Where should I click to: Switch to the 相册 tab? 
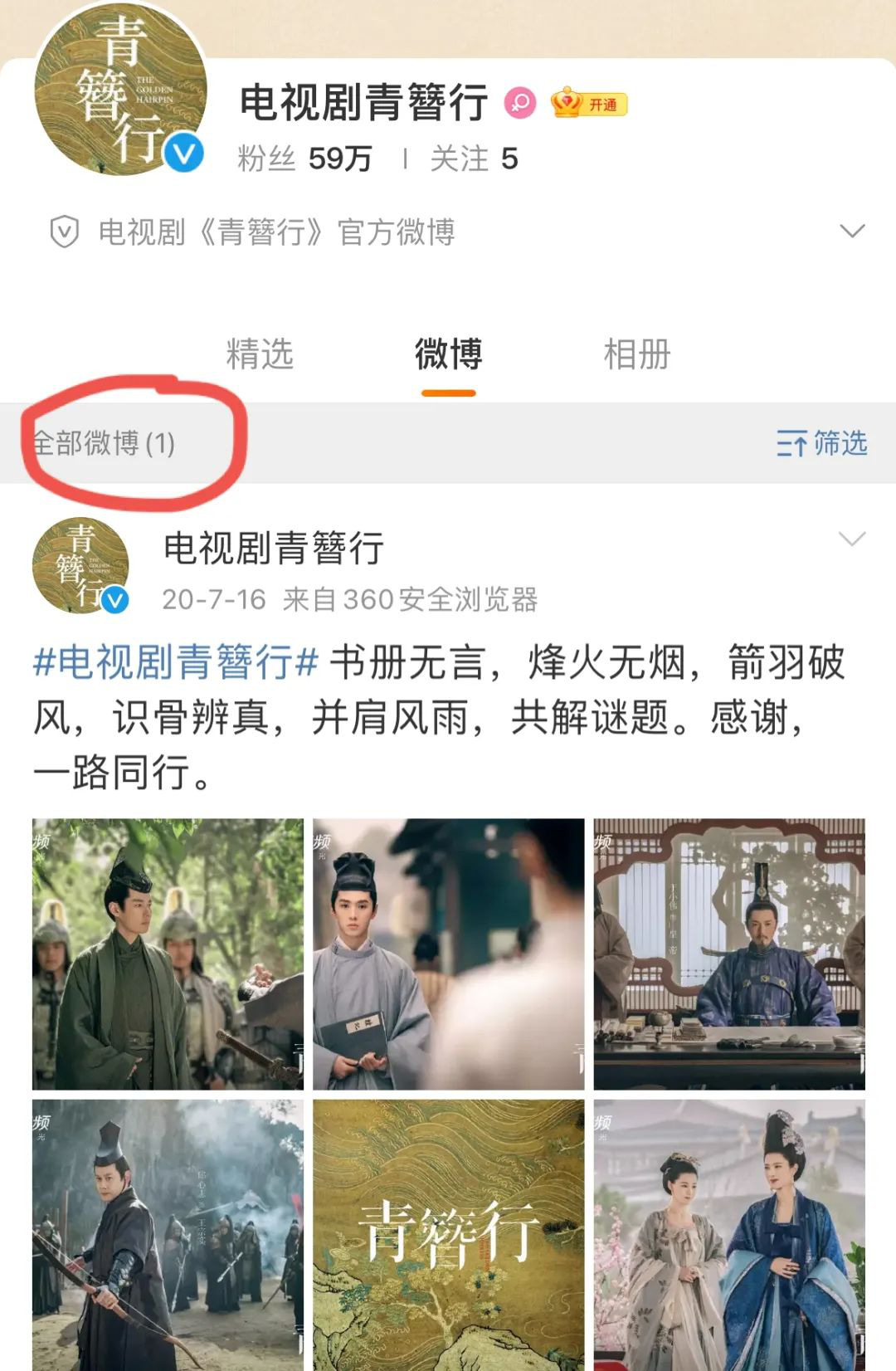636,354
